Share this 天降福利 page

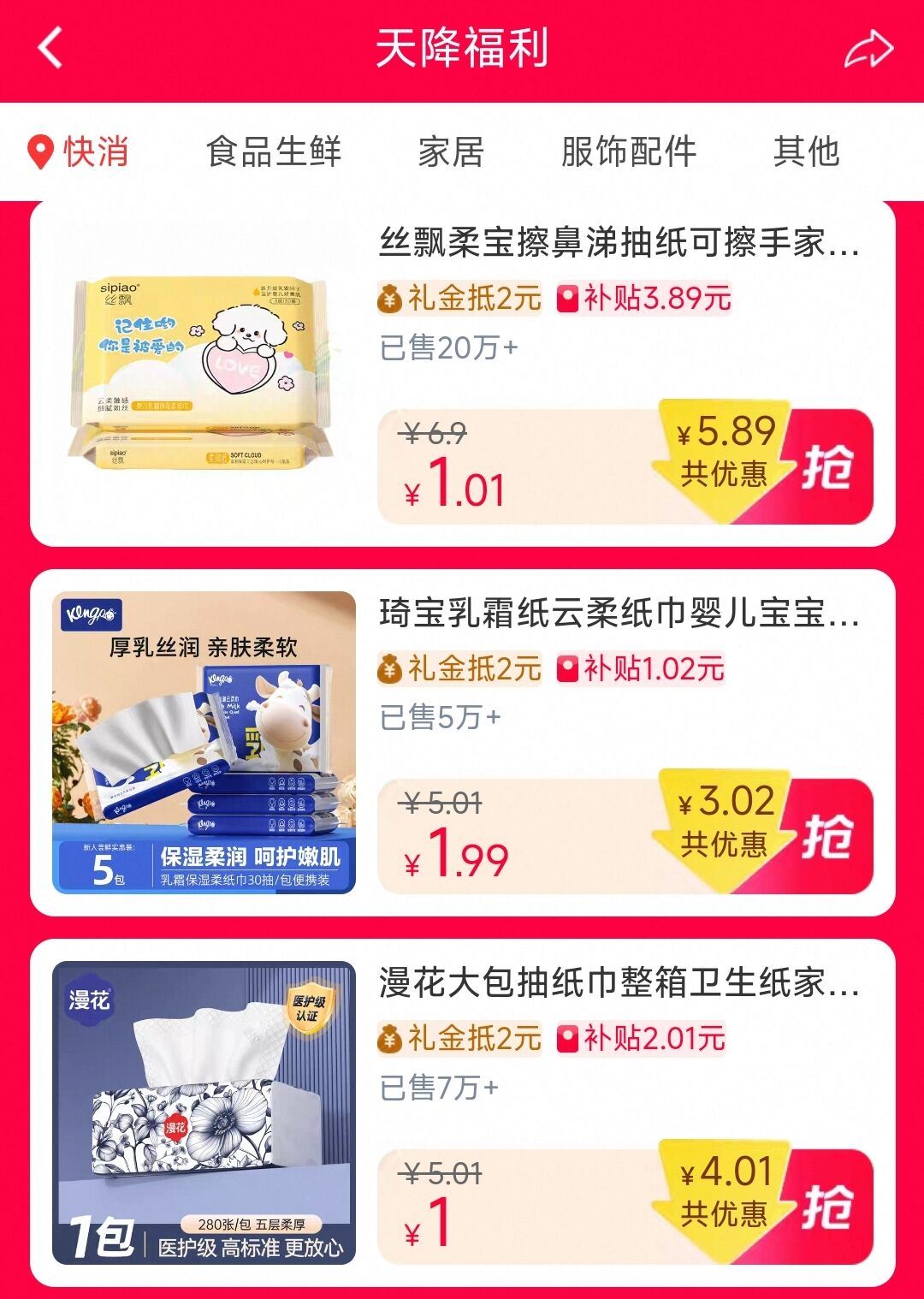[868, 49]
